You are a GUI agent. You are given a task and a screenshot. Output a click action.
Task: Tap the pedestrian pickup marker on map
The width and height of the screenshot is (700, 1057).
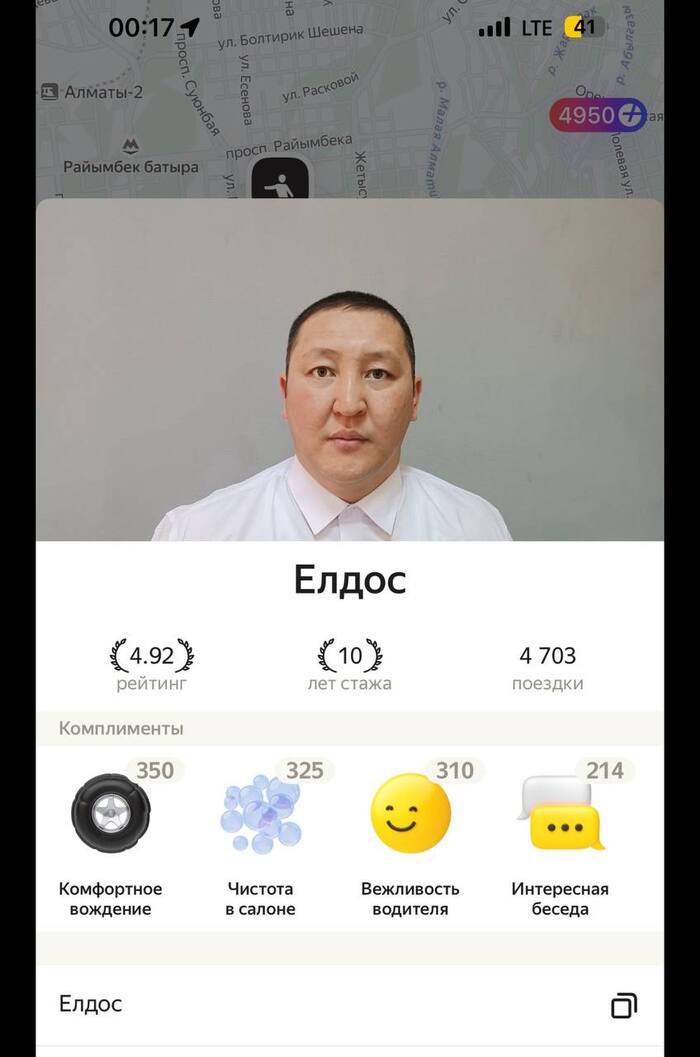[281, 182]
